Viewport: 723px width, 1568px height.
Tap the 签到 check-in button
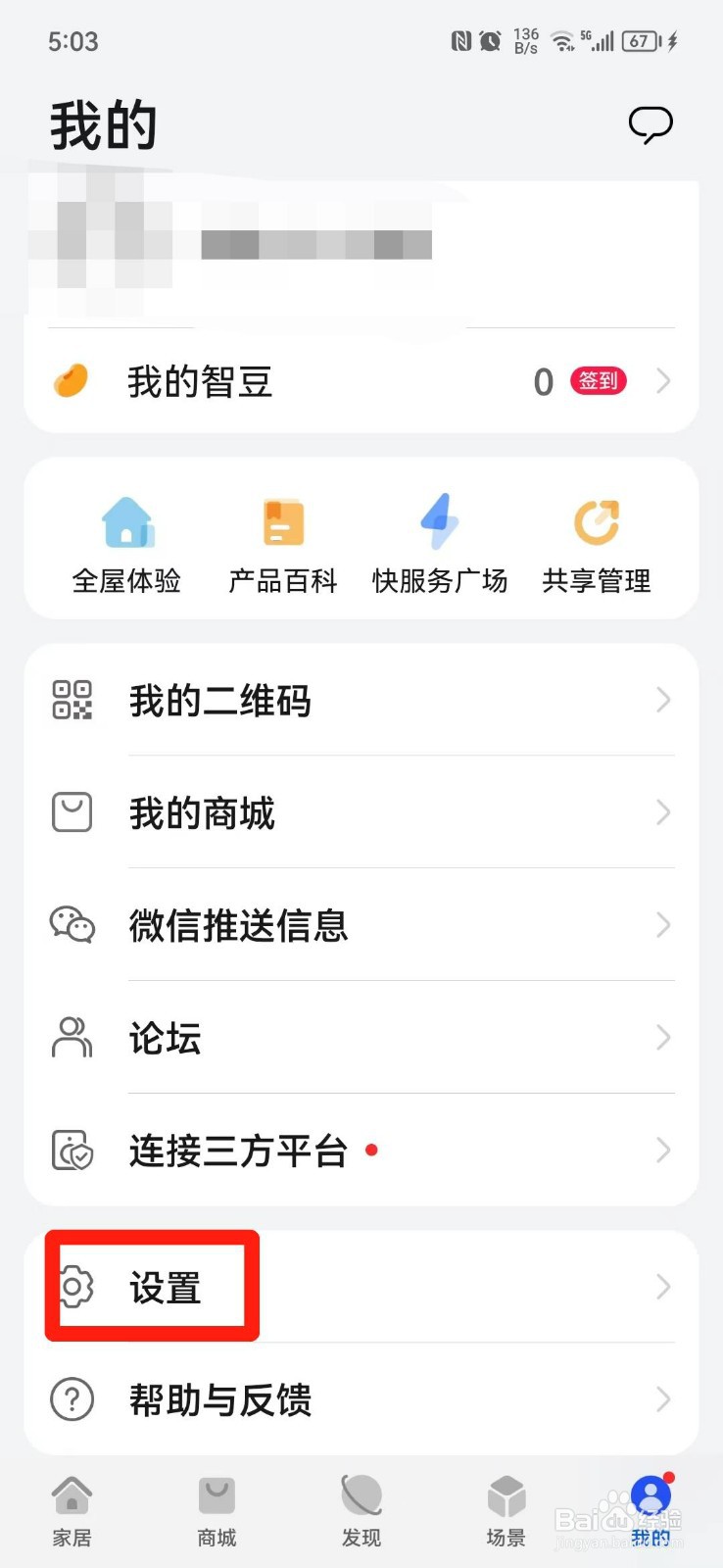coord(599,380)
